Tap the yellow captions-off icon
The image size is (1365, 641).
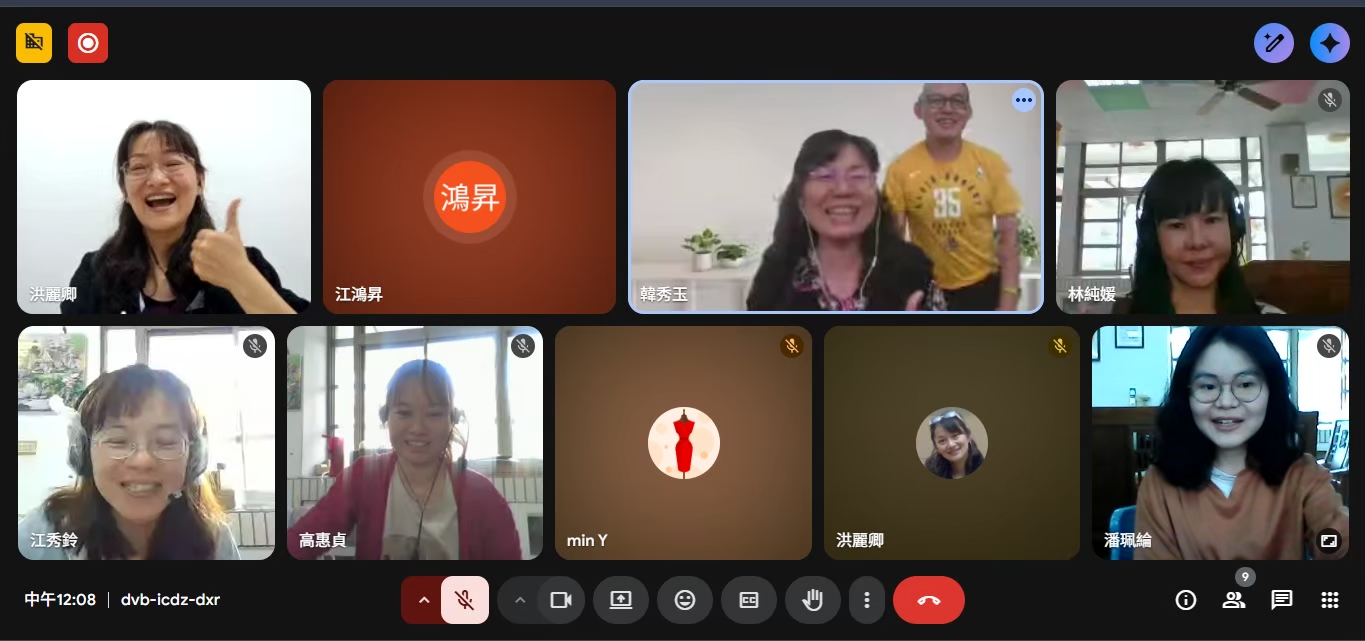[34, 43]
